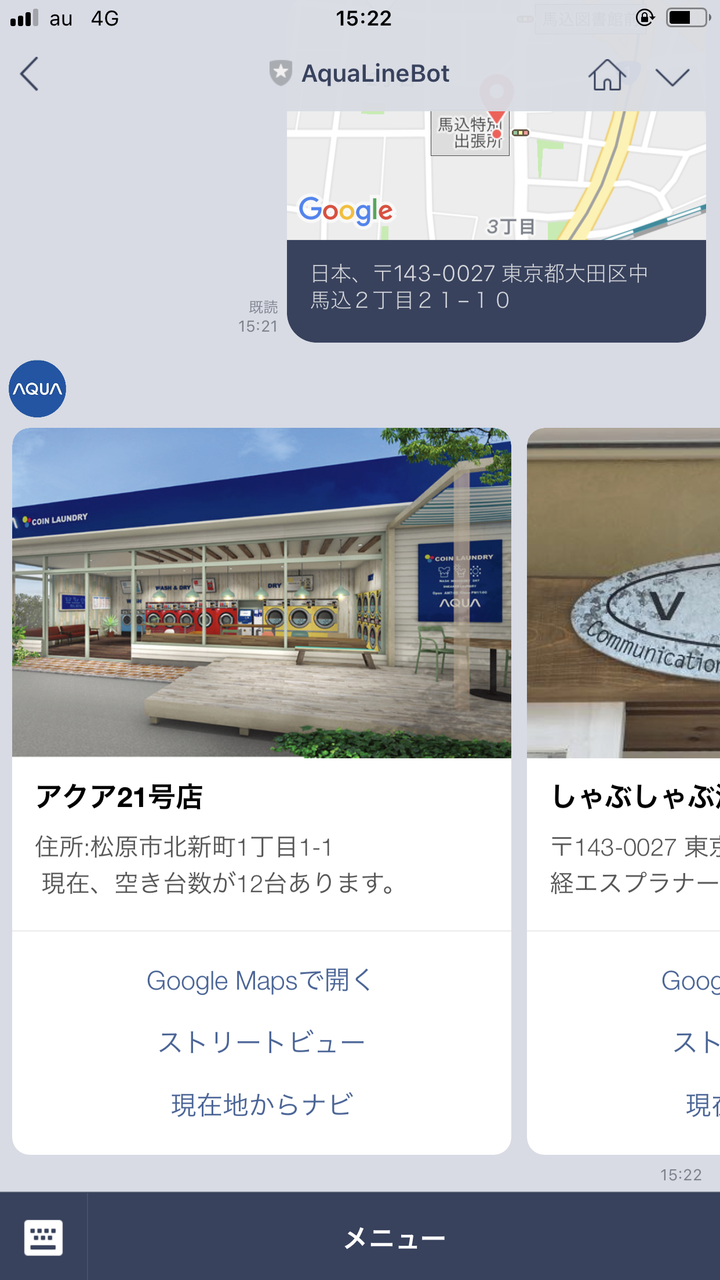
Task: Open the AQUA bot profile avatar
Action: [x=38, y=389]
